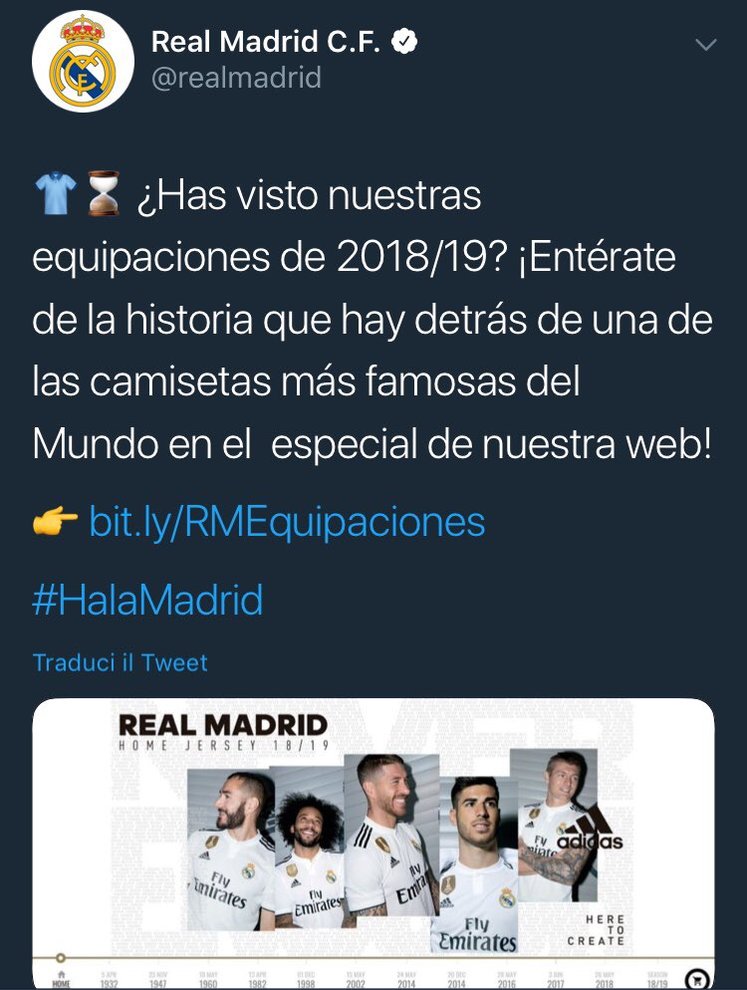Tap Traduci il Tweet to translate
Screen dimensions: 747x990
click(120, 663)
